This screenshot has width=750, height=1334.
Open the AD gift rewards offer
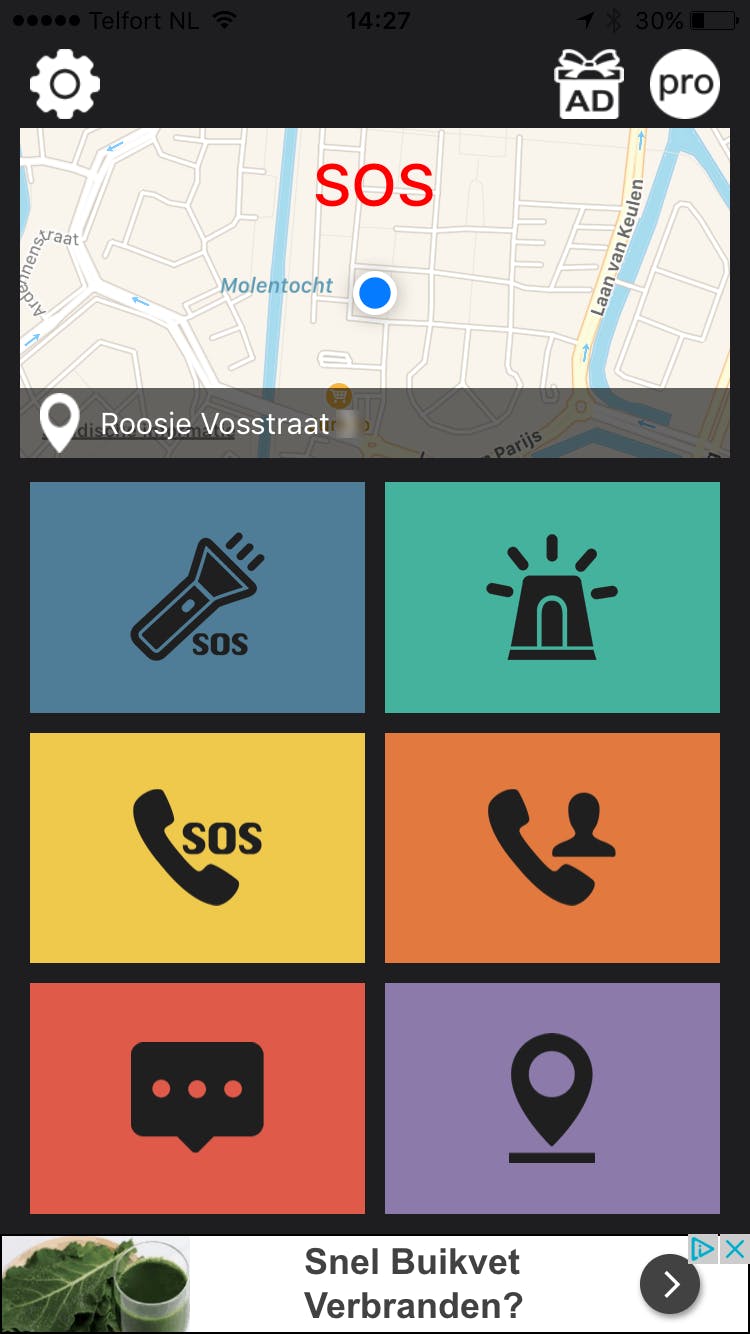590,84
